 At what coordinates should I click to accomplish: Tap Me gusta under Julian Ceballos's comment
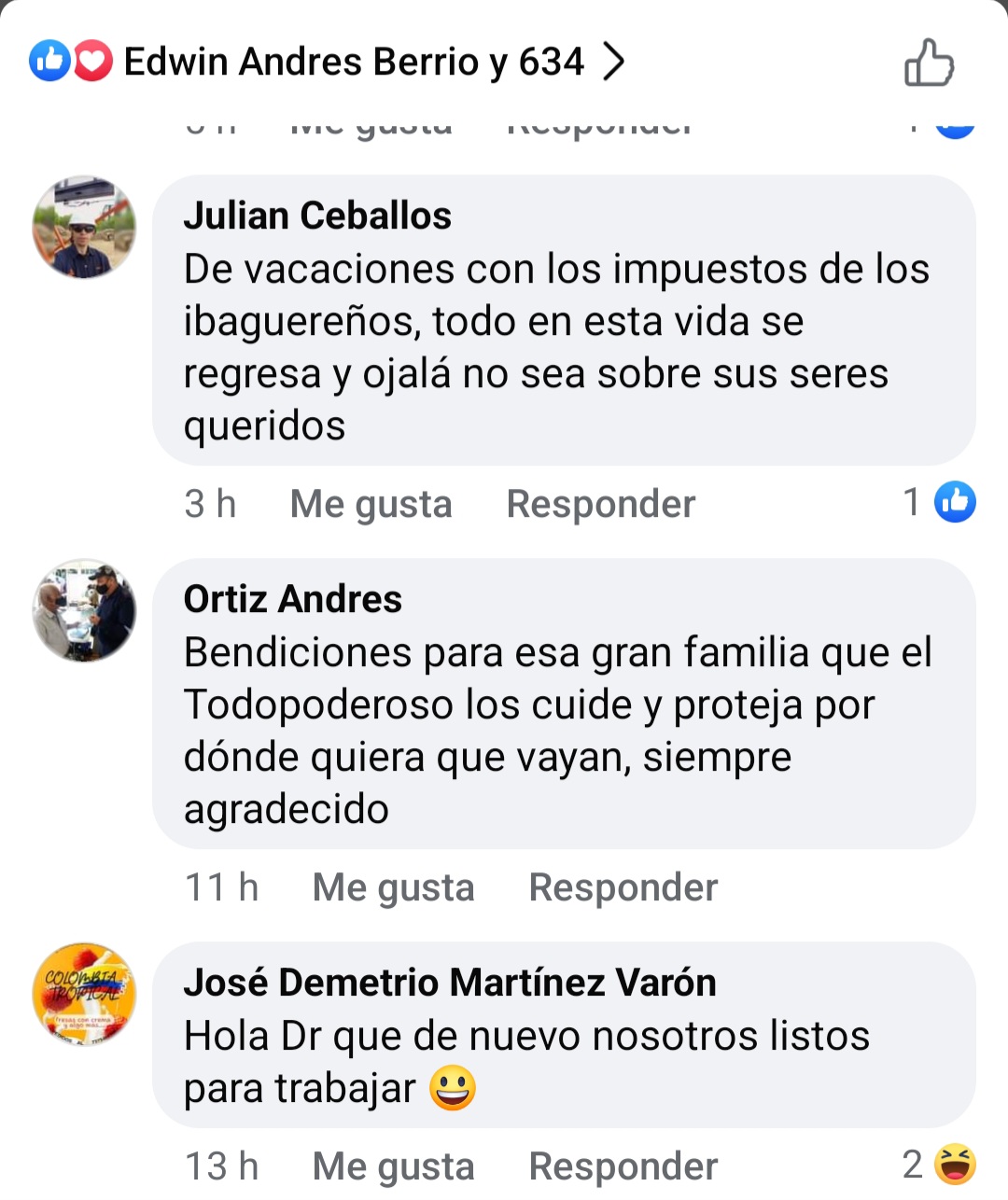(371, 504)
